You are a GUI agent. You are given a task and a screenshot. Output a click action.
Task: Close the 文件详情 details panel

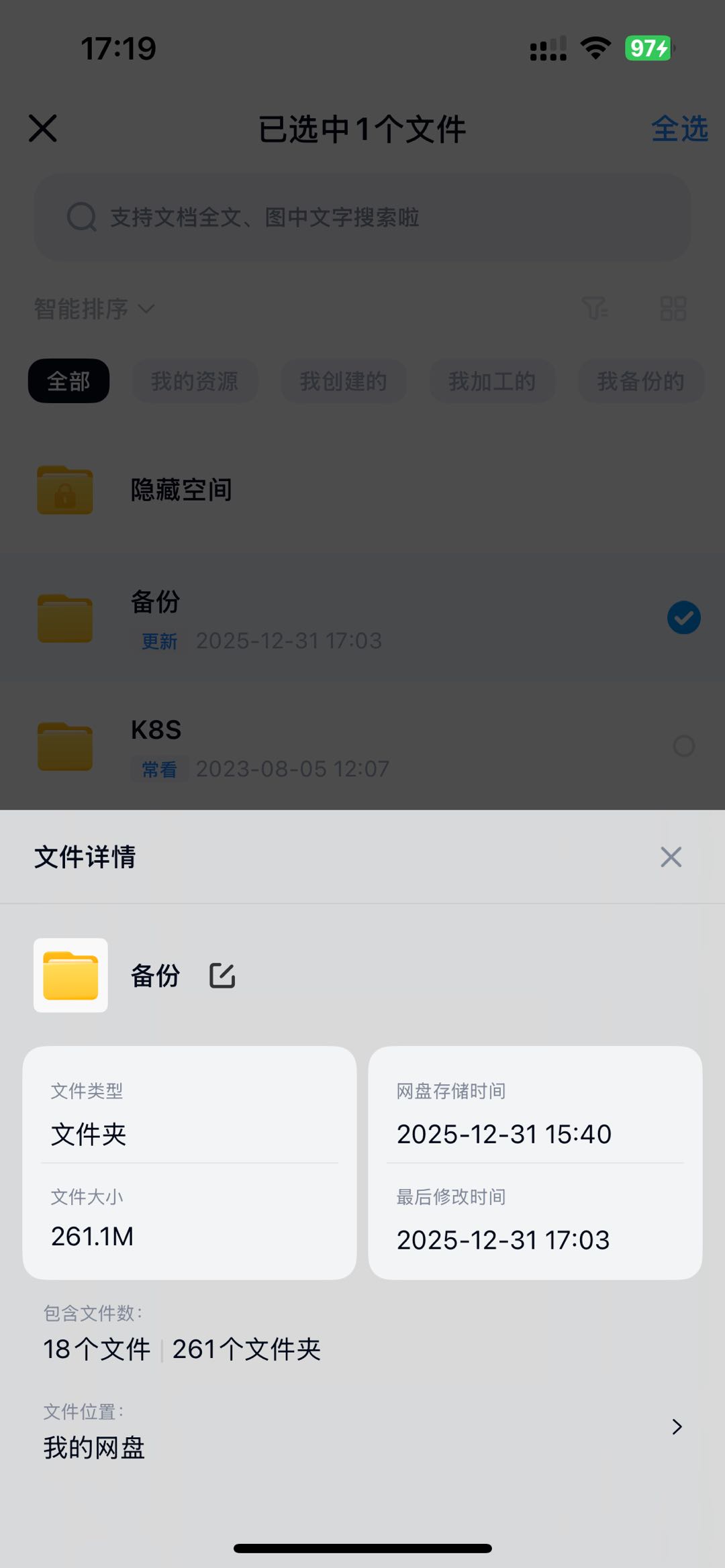pyautogui.click(x=671, y=857)
